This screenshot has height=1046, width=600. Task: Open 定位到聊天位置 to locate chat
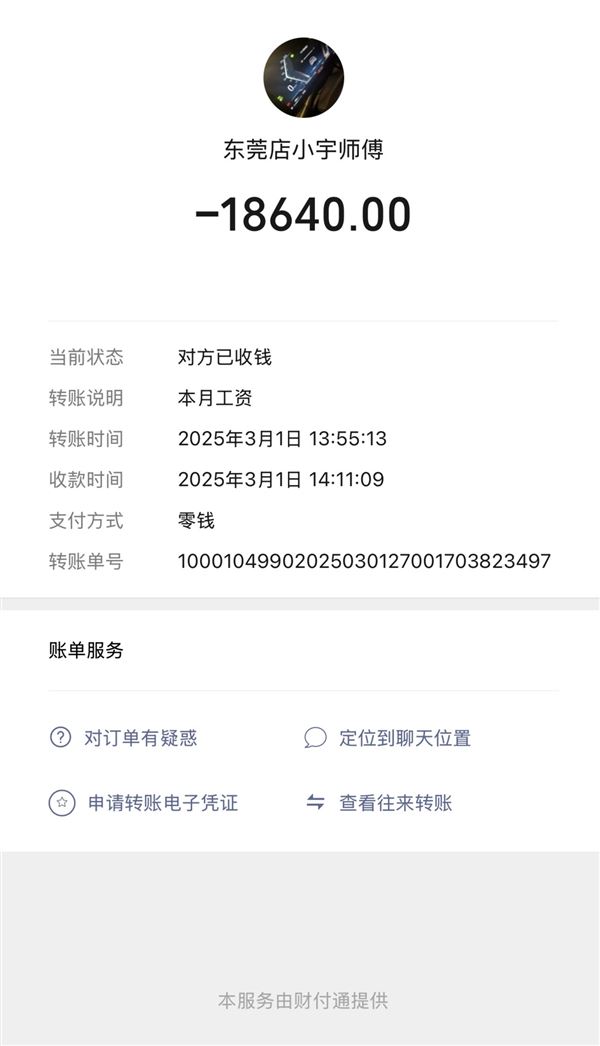point(388,738)
